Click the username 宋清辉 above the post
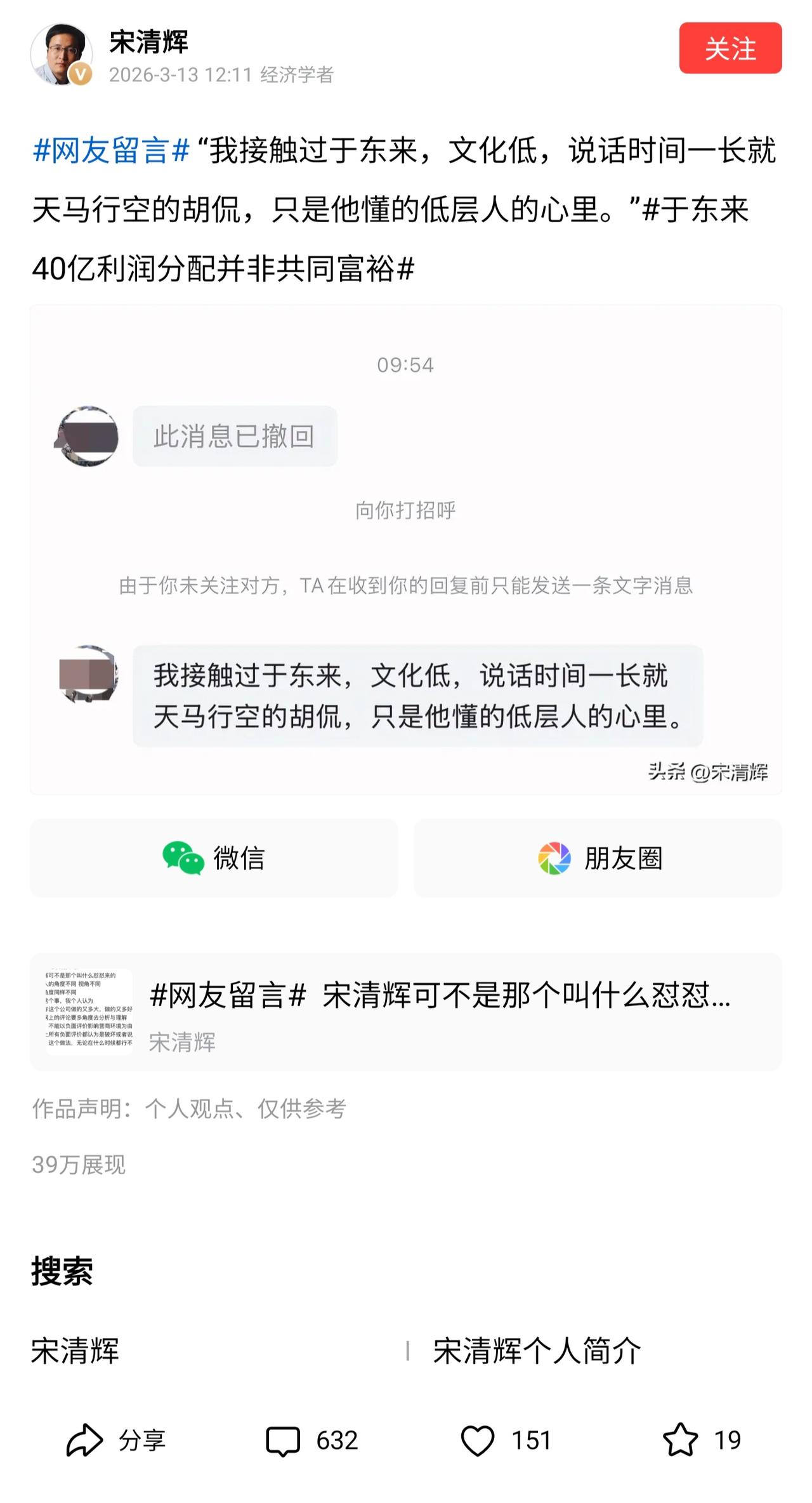Viewport: 812px width, 1503px height. pyautogui.click(x=148, y=39)
